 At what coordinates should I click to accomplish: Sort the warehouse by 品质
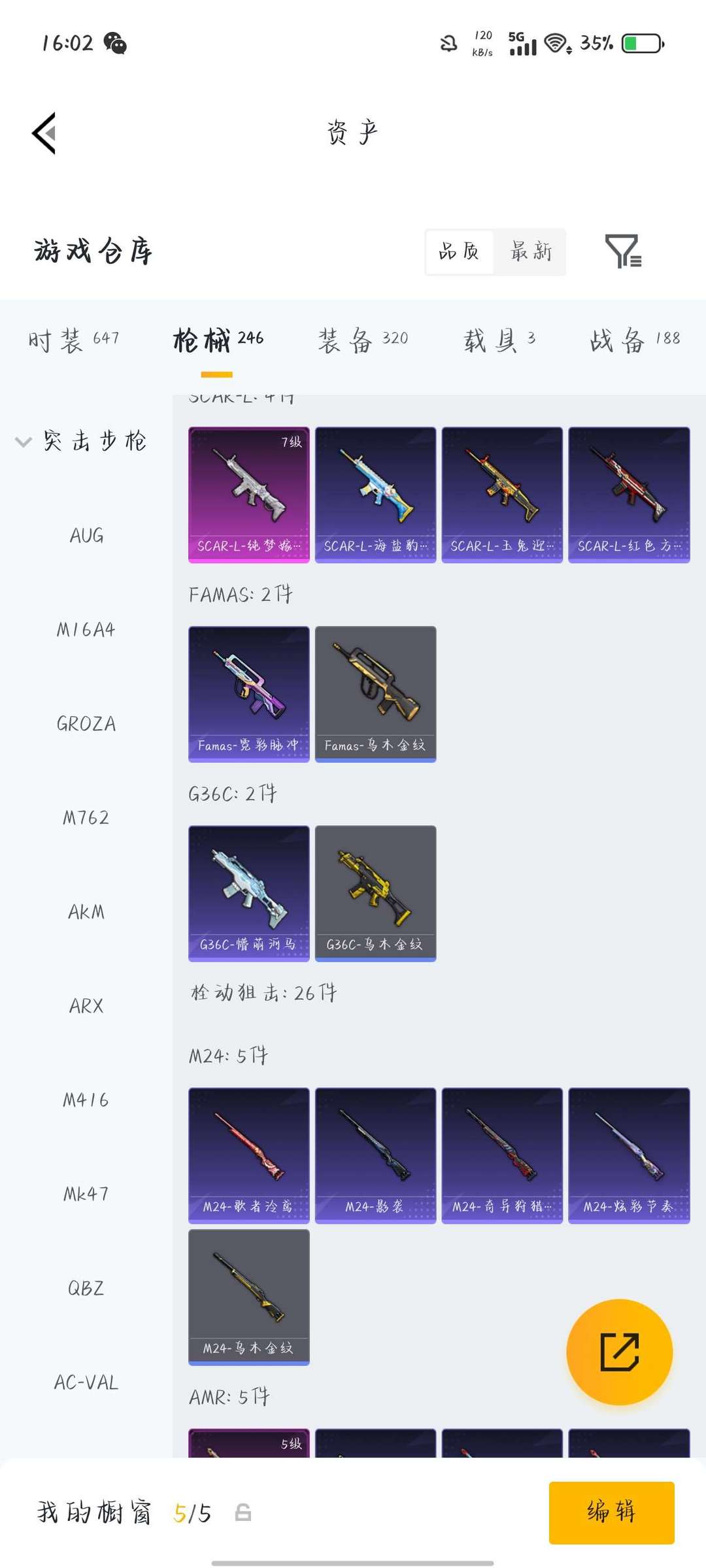pos(459,252)
